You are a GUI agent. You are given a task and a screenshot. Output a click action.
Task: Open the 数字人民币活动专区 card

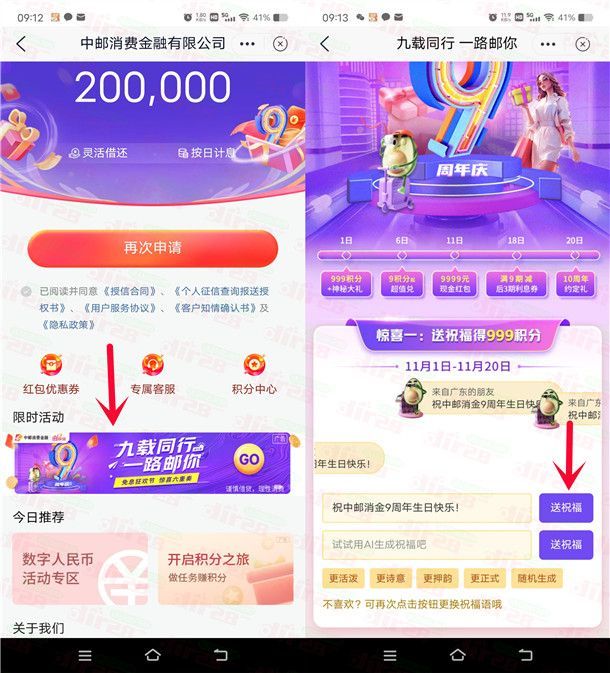(80, 569)
